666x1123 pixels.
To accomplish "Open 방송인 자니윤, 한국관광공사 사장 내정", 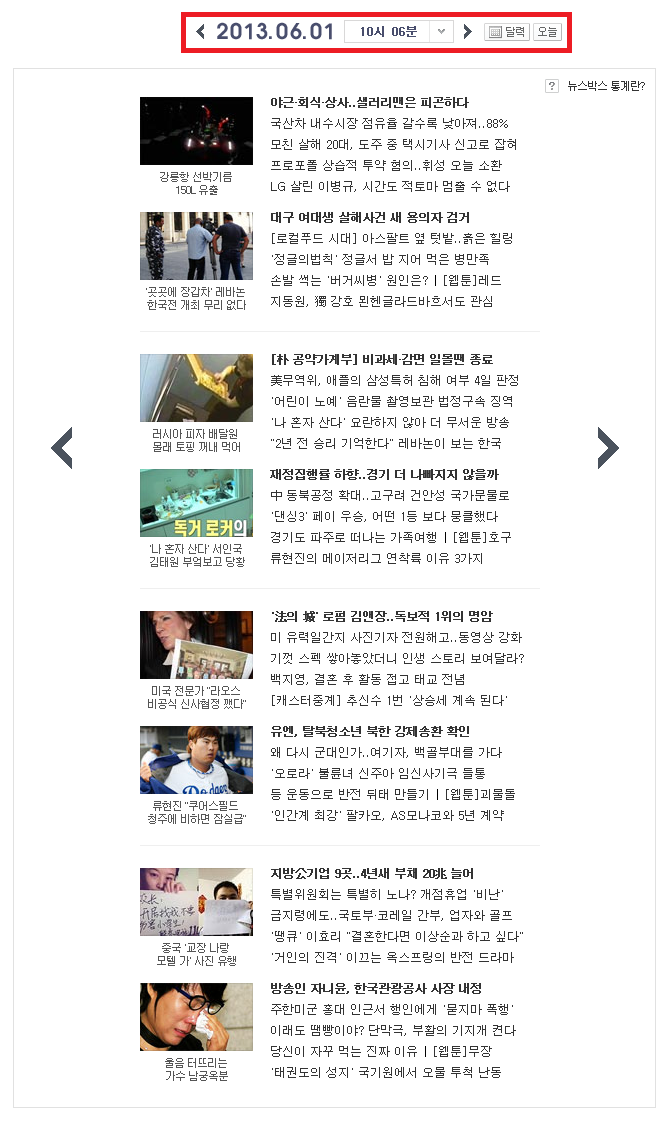I will pyautogui.click(x=376, y=988).
